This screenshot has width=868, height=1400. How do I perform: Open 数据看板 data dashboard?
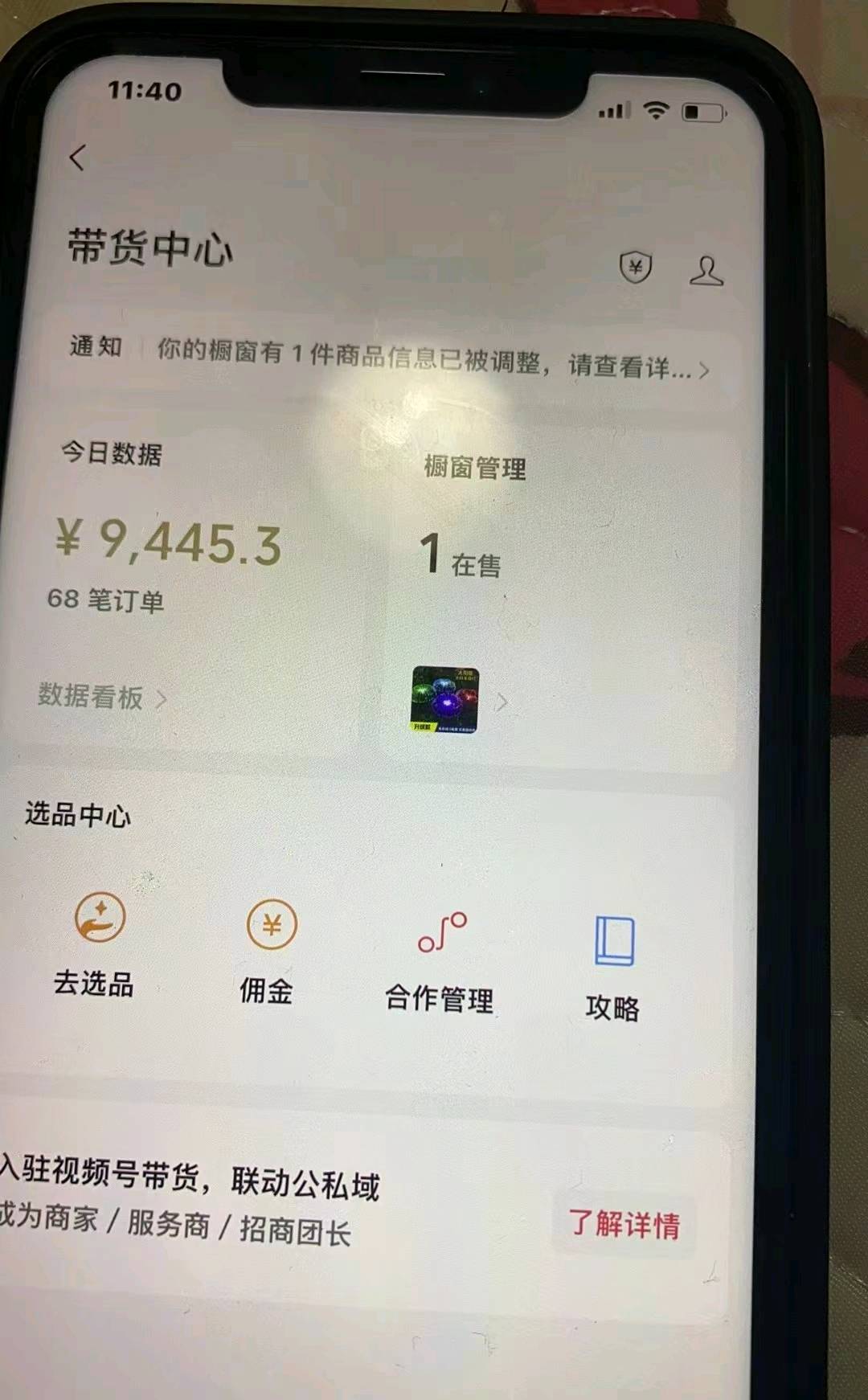(x=102, y=697)
